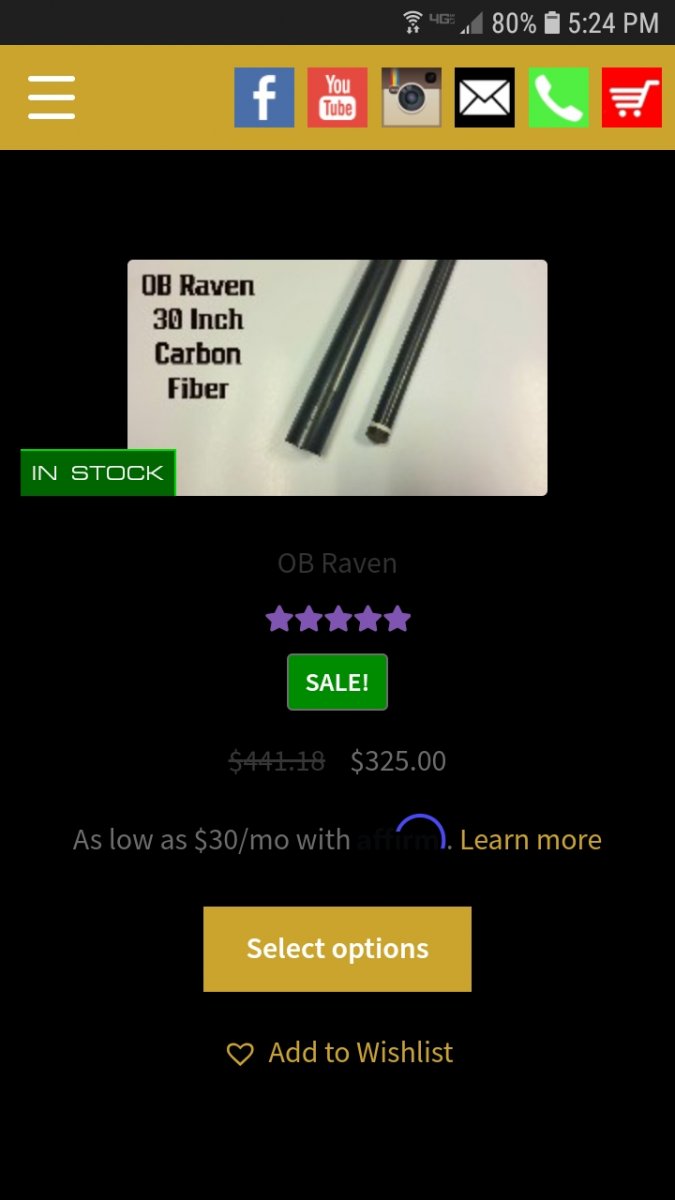Tap the email envelope icon
The width and height of the screenshot is (675, 1200).
pos(485,97)
